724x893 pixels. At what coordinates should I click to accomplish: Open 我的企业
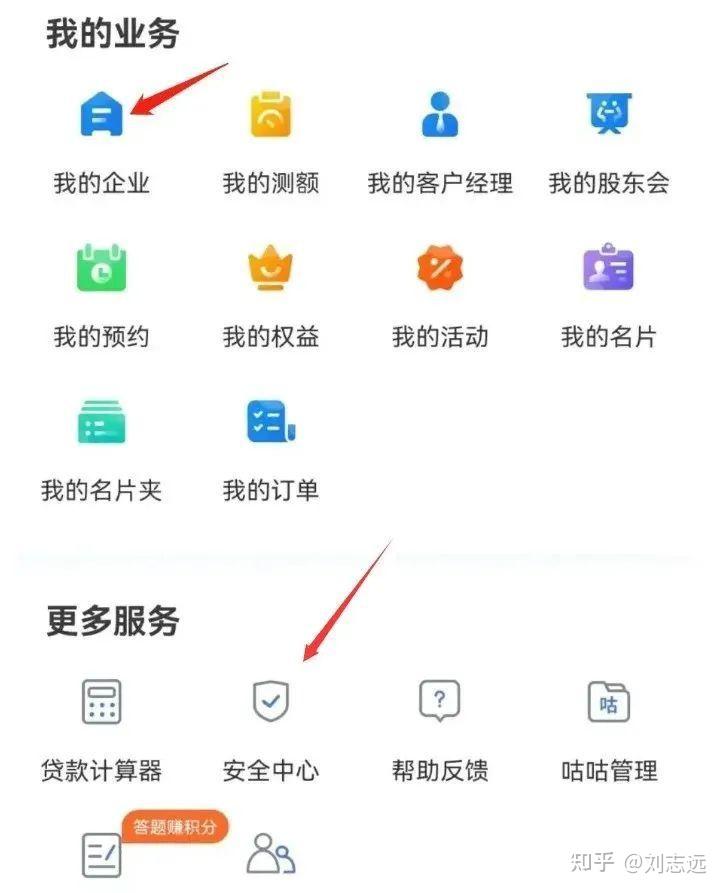click(x=101, y=115)
